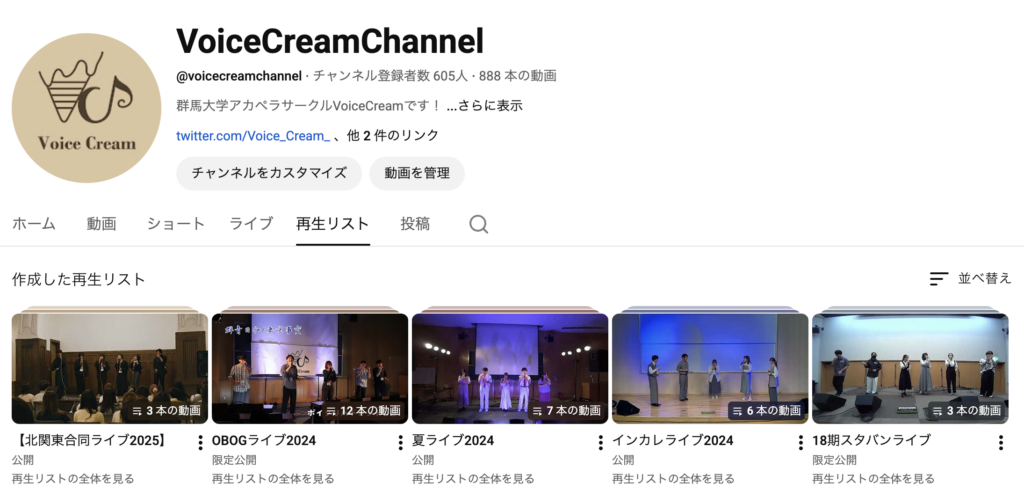View full playlist under 夏ライブ2024
1024x497 pixels.
(473, 479)
